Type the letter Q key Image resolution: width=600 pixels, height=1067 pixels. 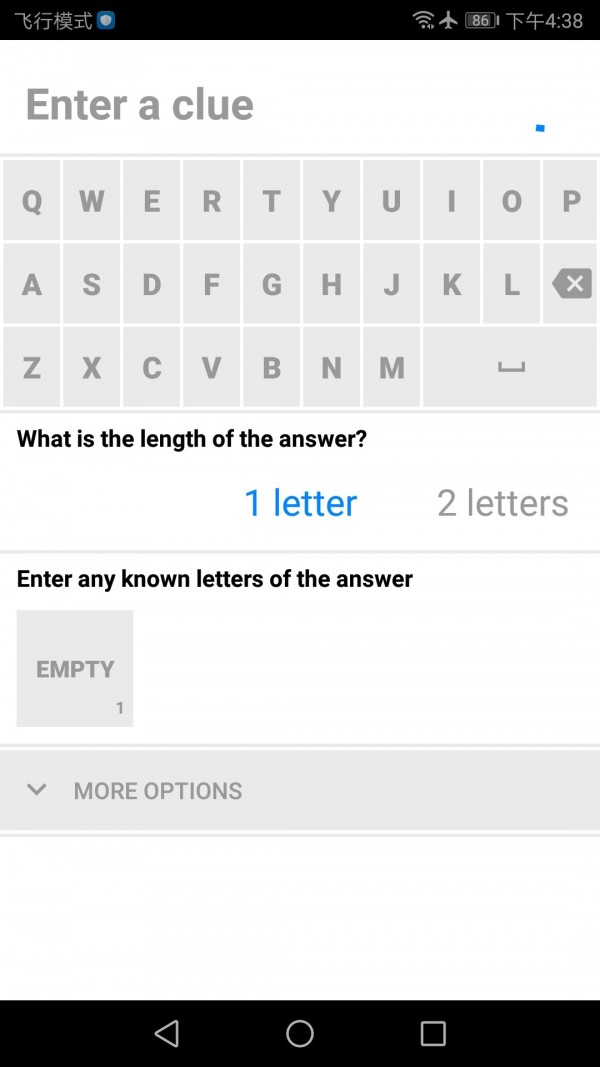click(32, 201)
